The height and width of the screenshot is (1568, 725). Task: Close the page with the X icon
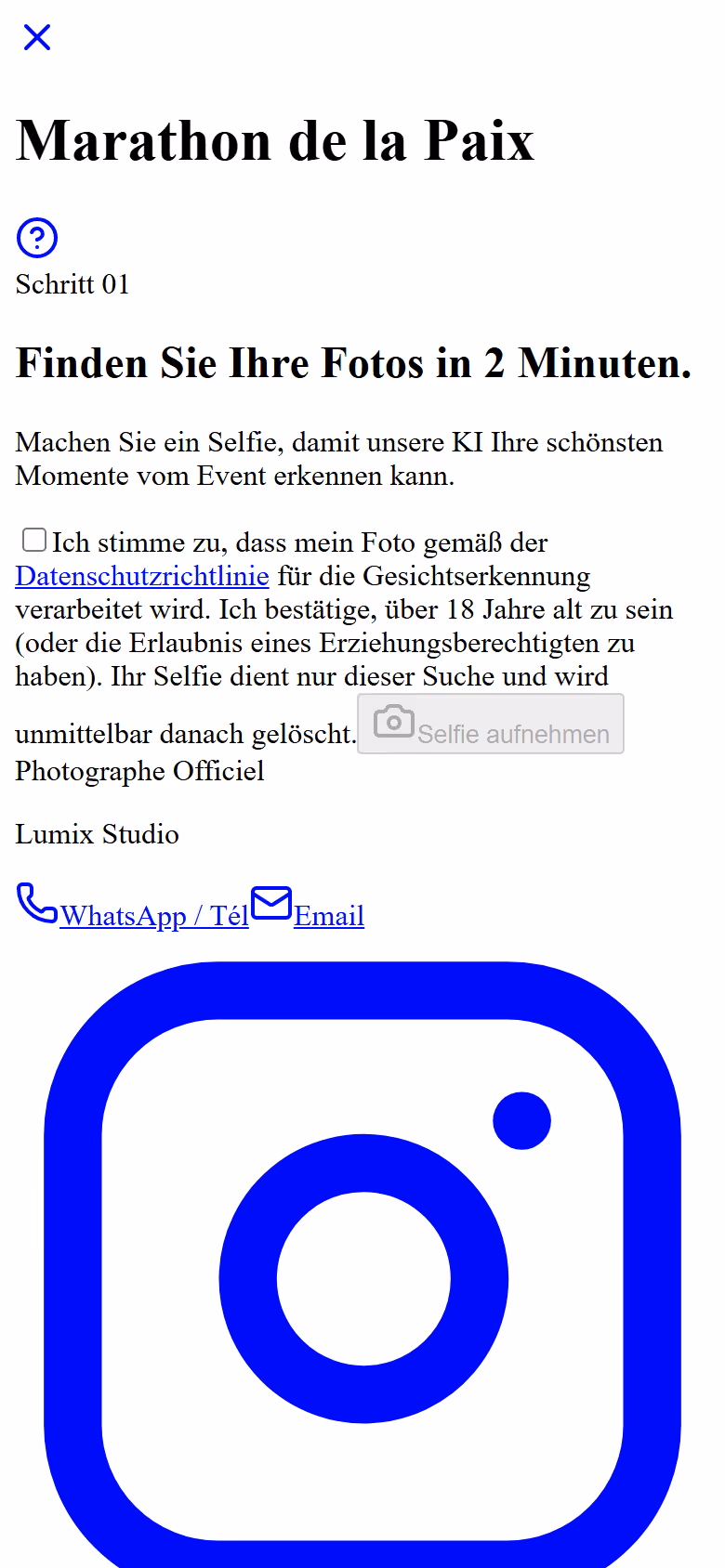coord(37,37)
